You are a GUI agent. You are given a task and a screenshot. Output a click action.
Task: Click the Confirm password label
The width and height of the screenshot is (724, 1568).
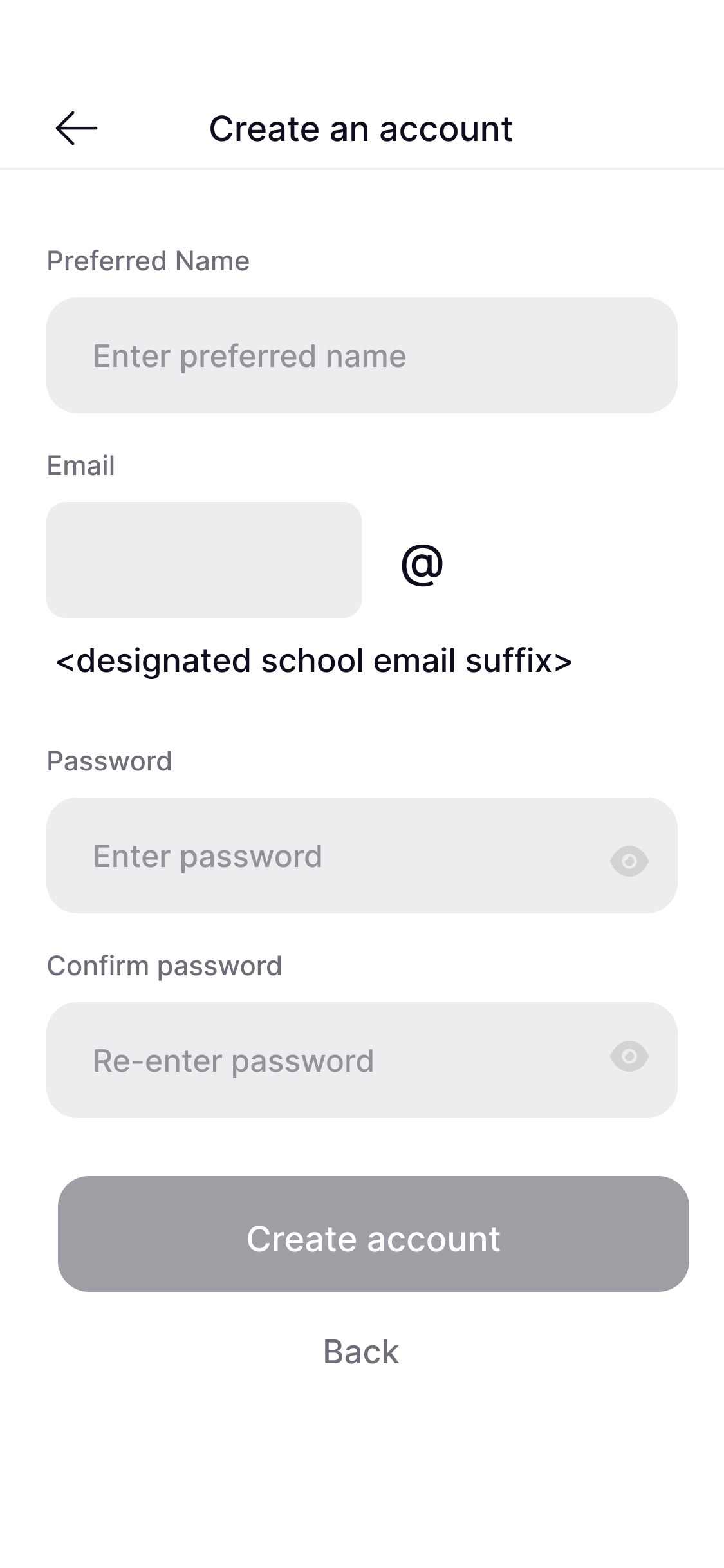pos(165,965)
